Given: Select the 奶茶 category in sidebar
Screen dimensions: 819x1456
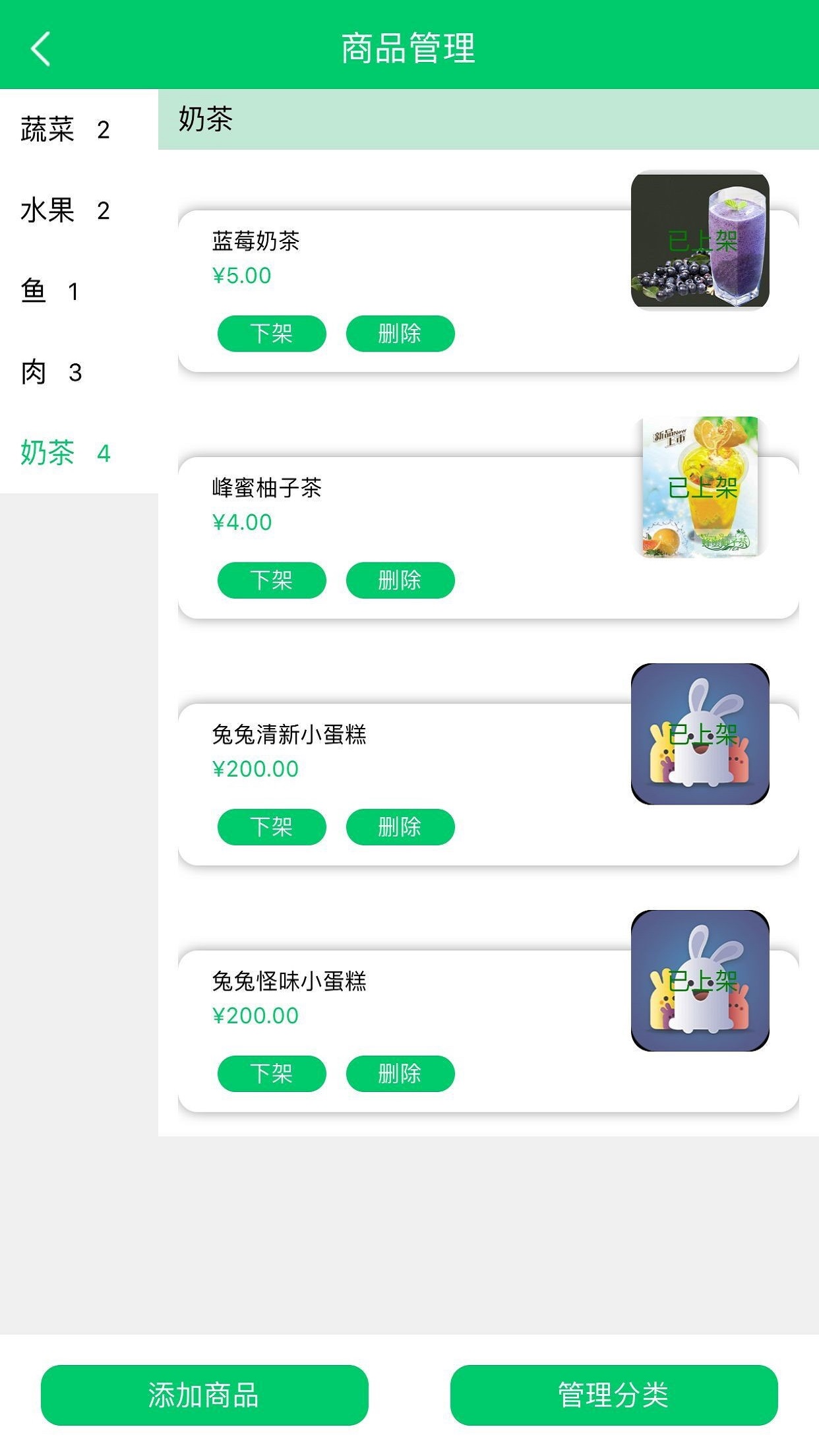Looking at the screenshot, I should (x=65, y=453).
